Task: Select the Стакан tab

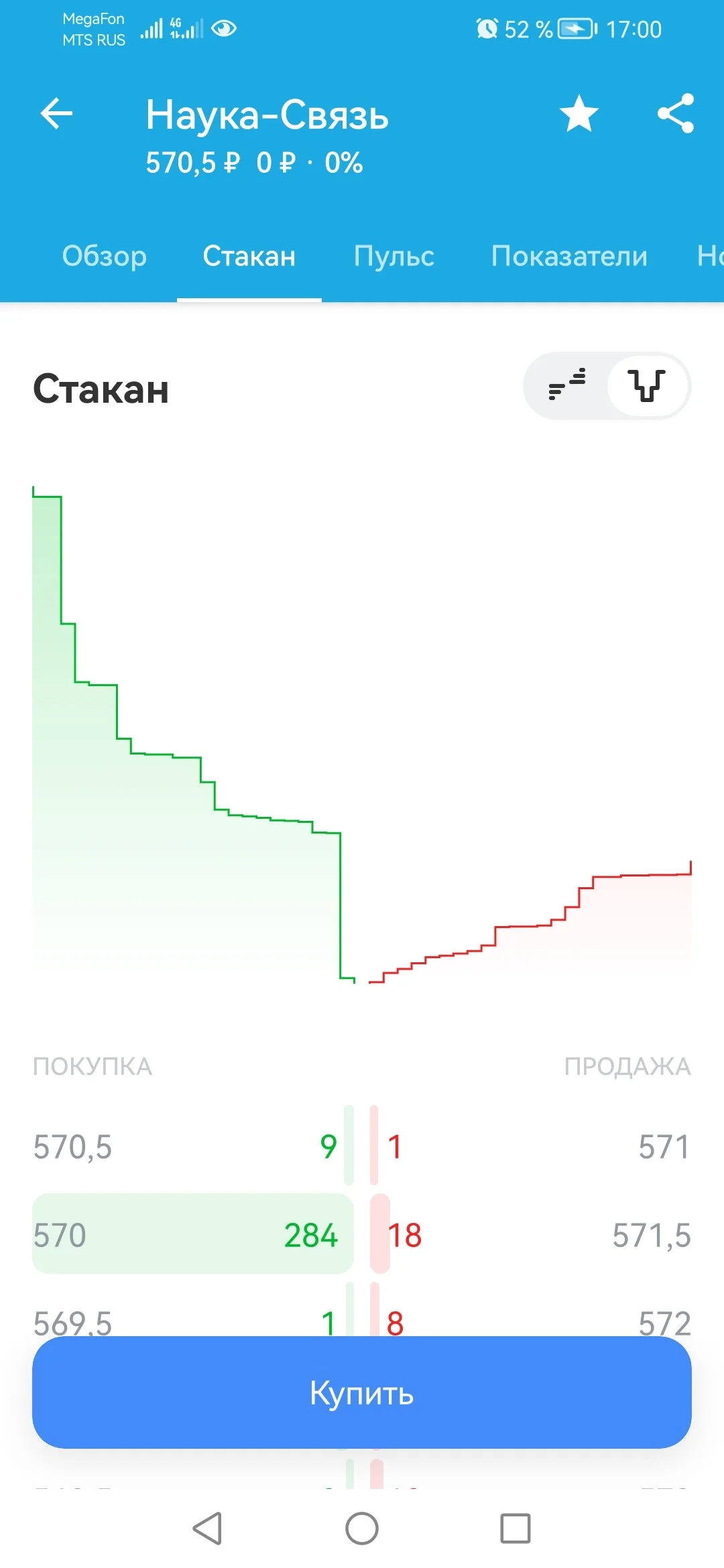Action: point(249,256)
